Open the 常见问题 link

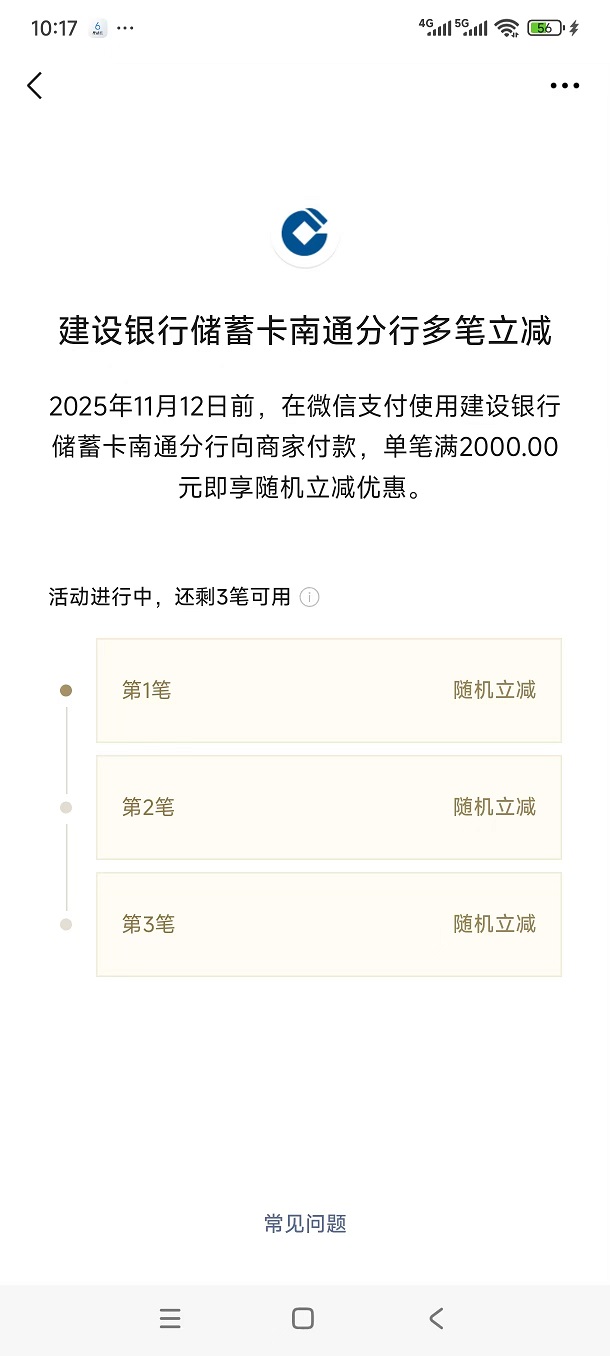click(x=305, y=1224)
